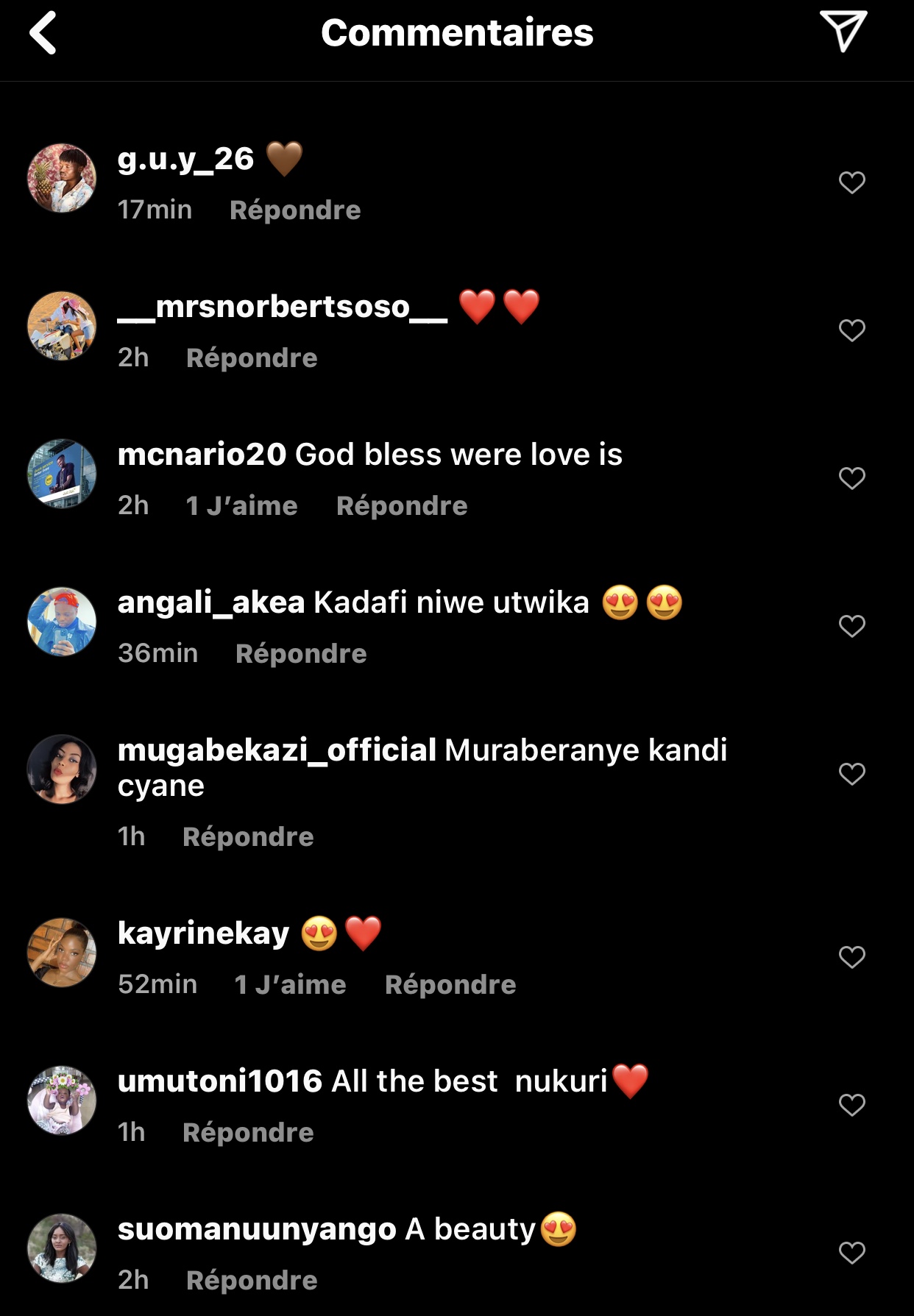Open mugabekazi_official's profile via username

coord(277,750)
